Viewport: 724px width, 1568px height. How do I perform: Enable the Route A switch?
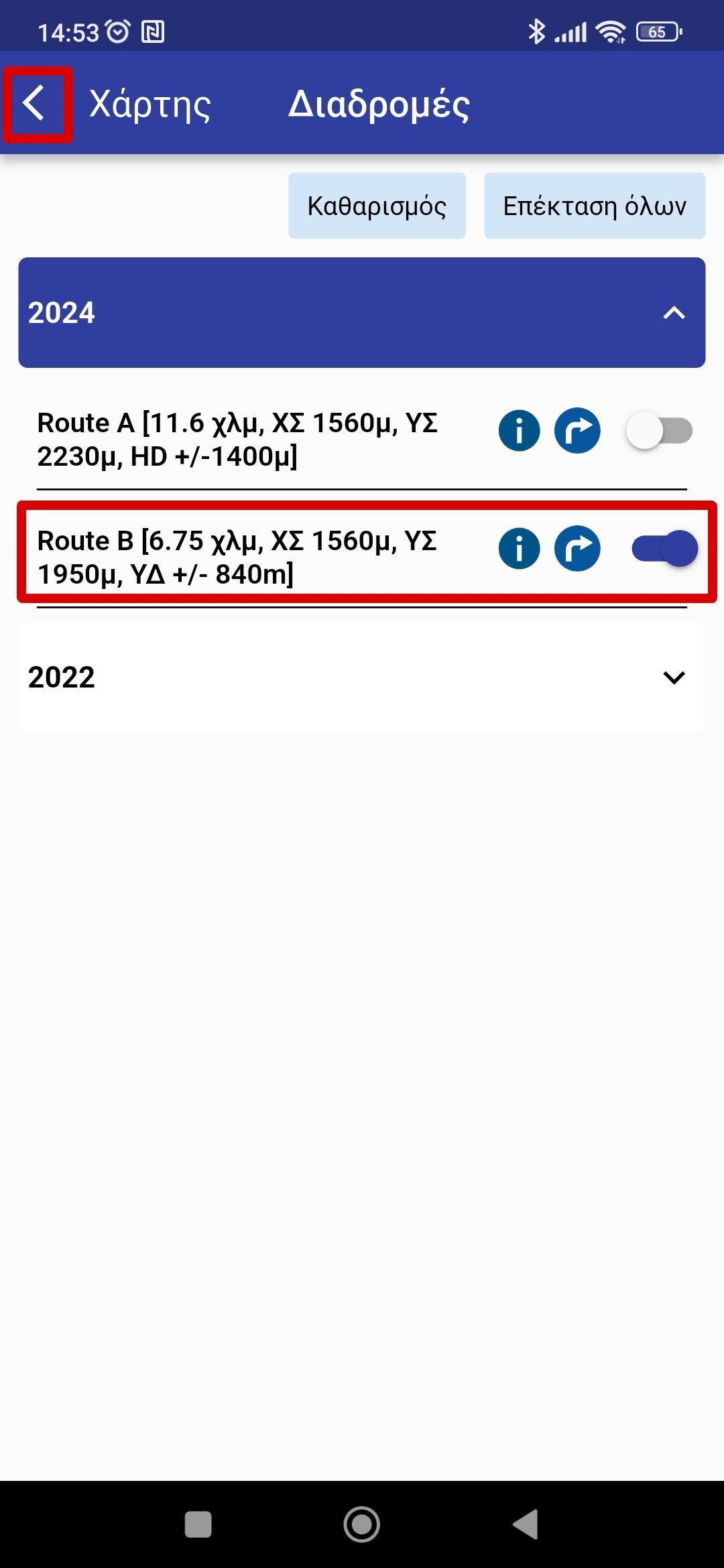tap(660, 431)
